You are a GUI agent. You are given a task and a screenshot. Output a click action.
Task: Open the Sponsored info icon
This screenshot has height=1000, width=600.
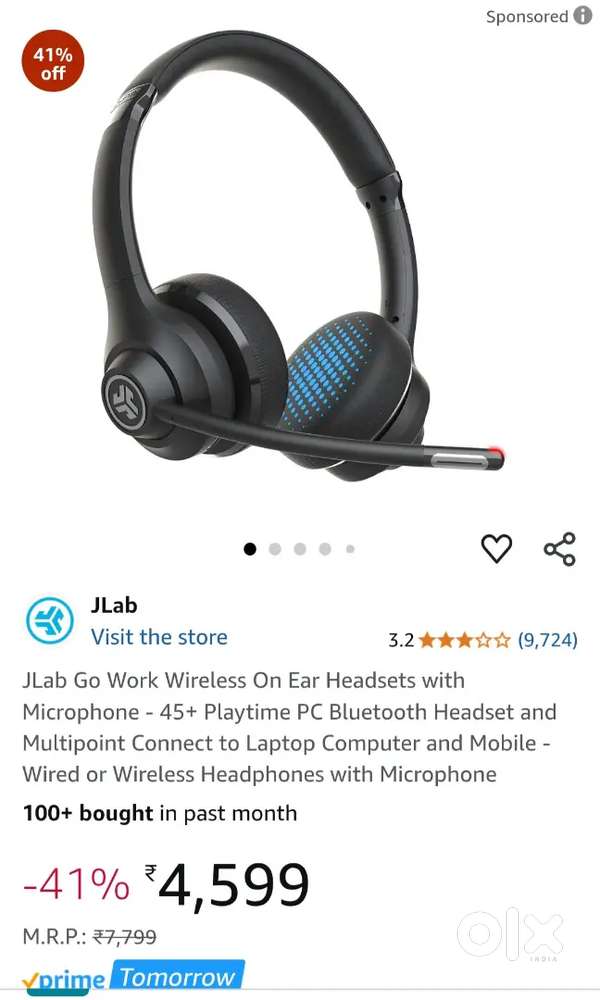[583, 16]
